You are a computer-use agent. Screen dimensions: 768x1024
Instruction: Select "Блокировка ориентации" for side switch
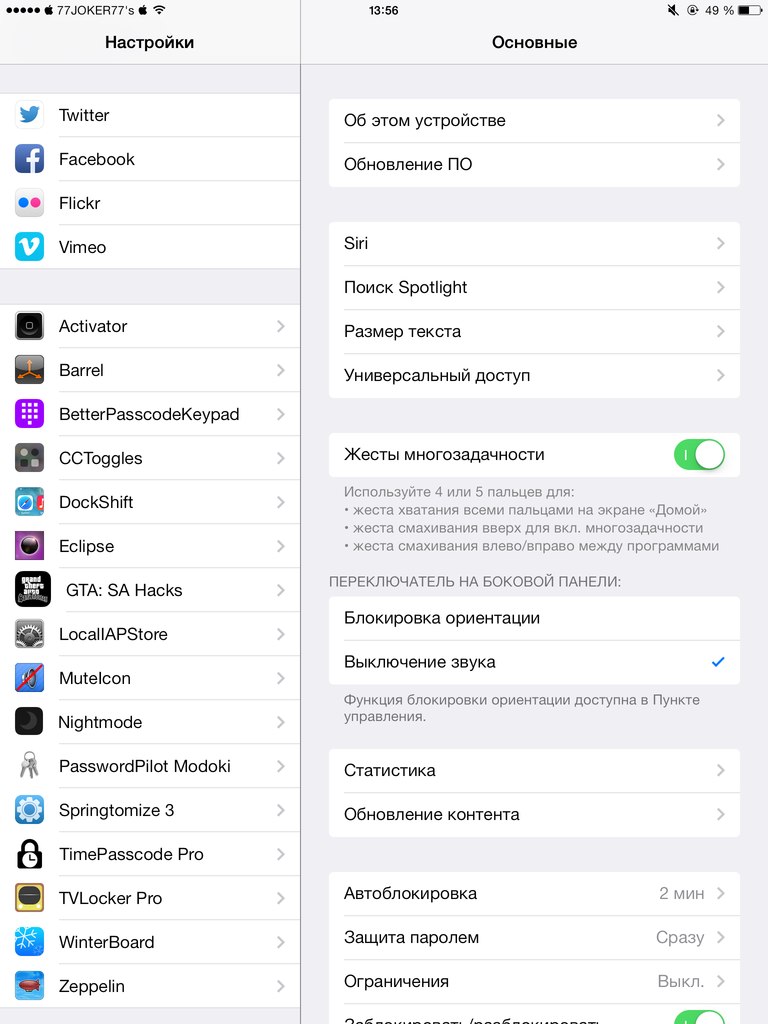tap(534, 618)
